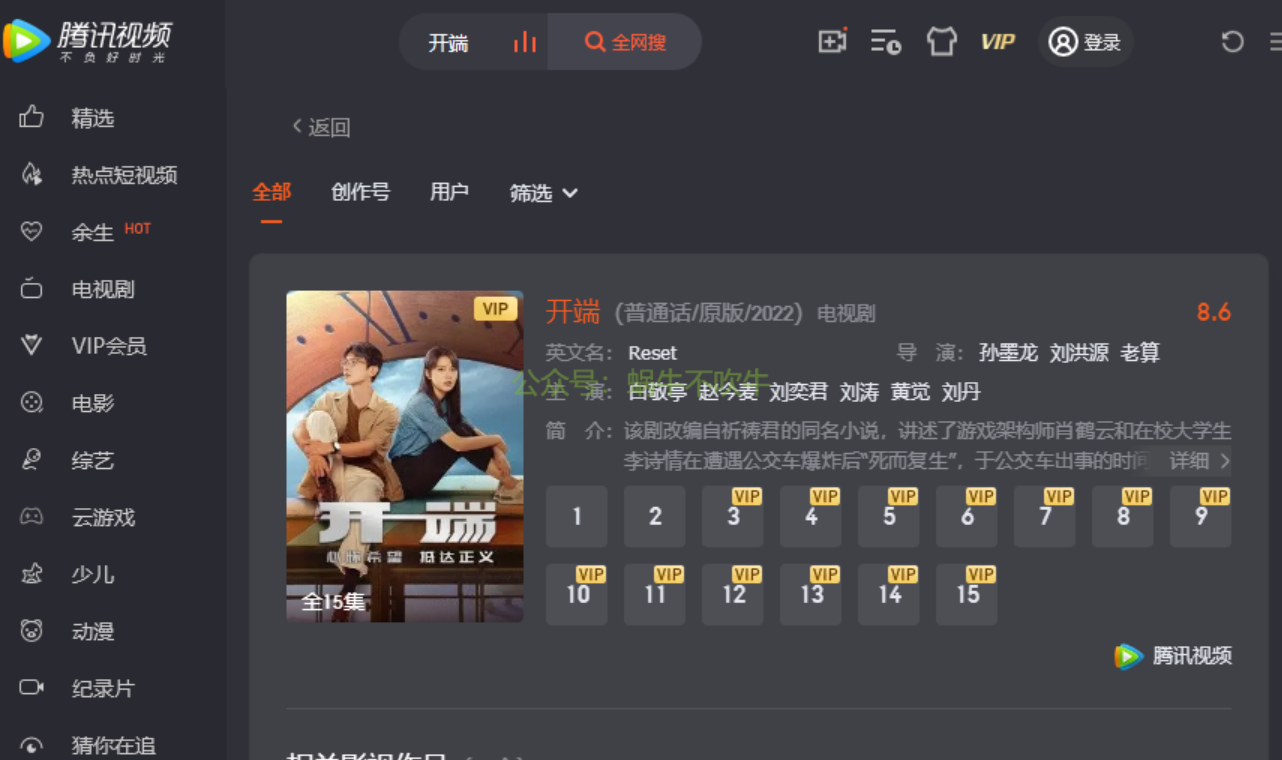Screen dimensions: 1282x760
Task: Tap the refresh icon
Action: pos(1232,42)
